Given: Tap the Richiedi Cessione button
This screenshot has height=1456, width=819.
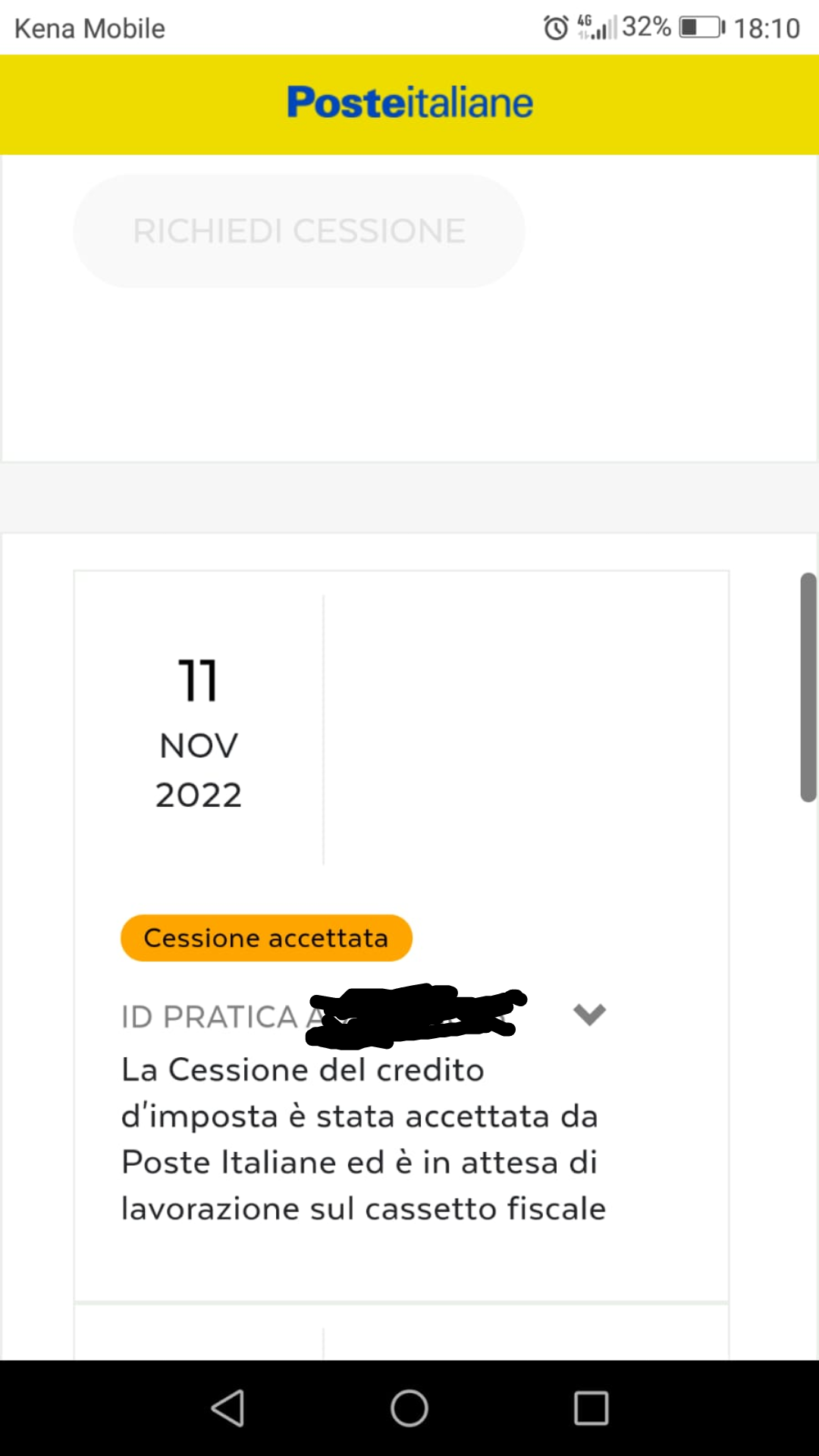Looking at the screenshot, I should pos(299,231).
